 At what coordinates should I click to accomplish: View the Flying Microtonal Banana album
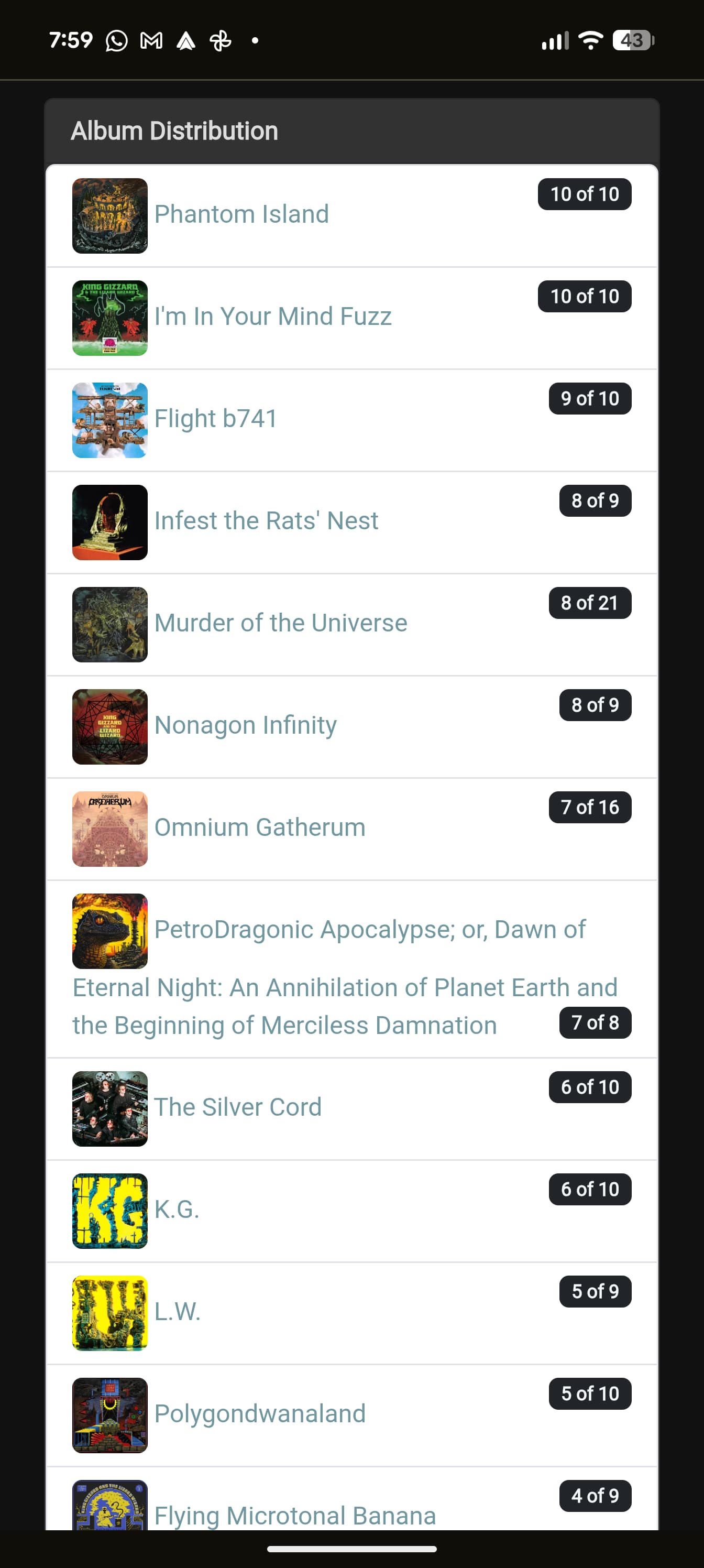[295, 1515]
